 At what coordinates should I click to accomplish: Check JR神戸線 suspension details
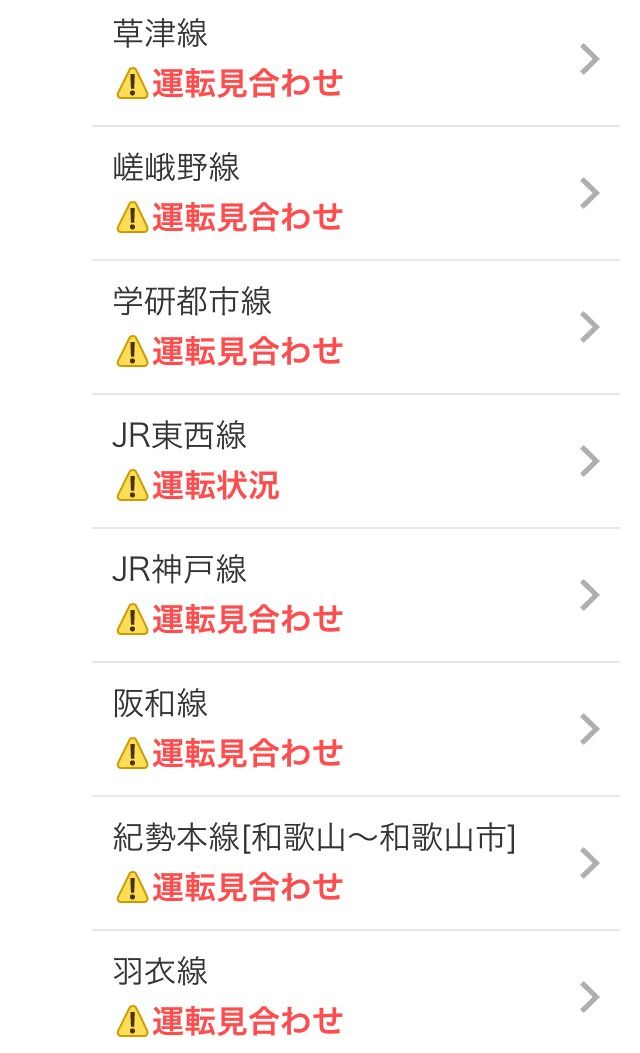355,595
